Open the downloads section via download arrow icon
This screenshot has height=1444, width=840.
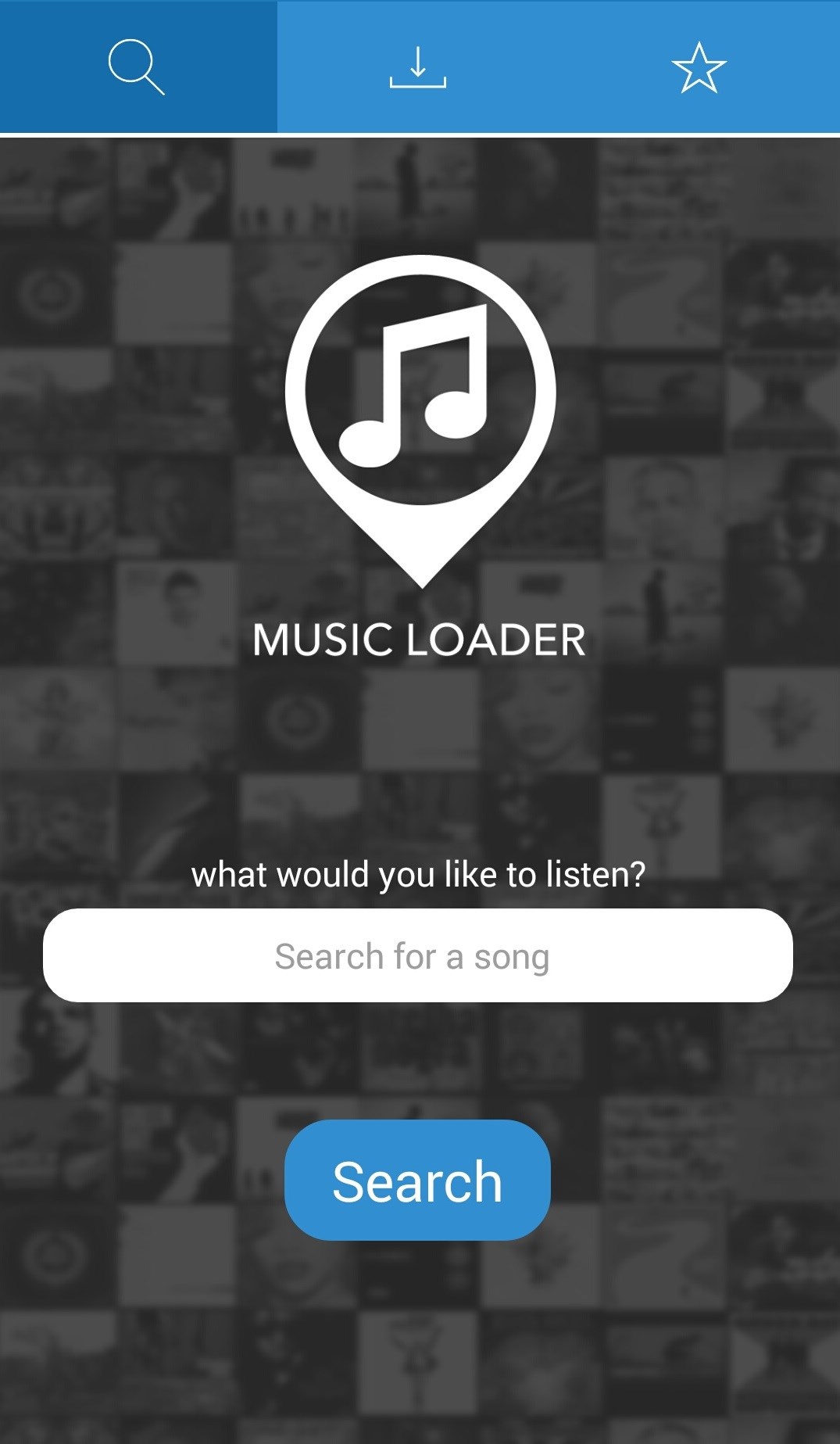420,66
